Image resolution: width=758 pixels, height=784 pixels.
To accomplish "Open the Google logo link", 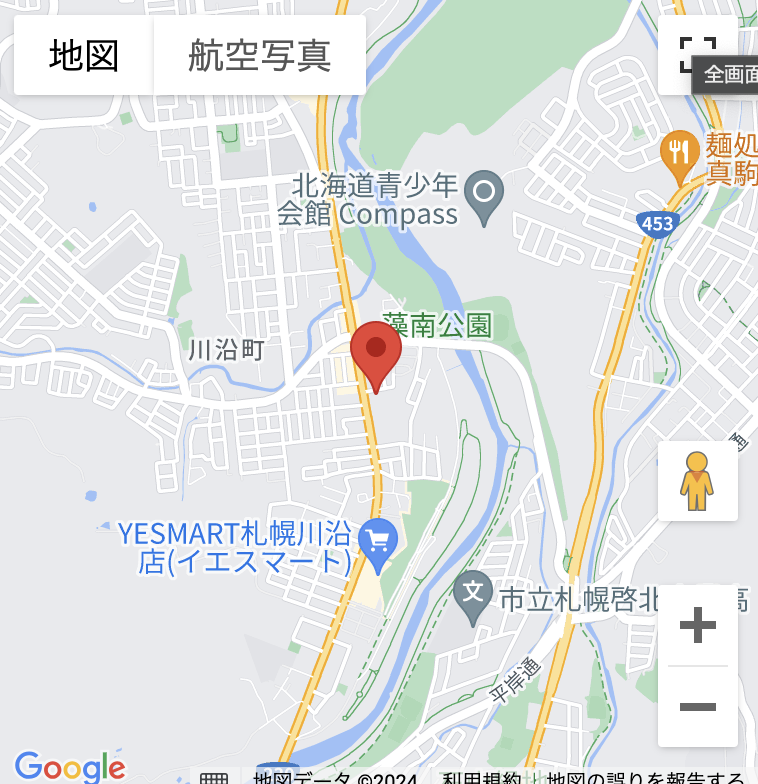I will pos(70,768).
